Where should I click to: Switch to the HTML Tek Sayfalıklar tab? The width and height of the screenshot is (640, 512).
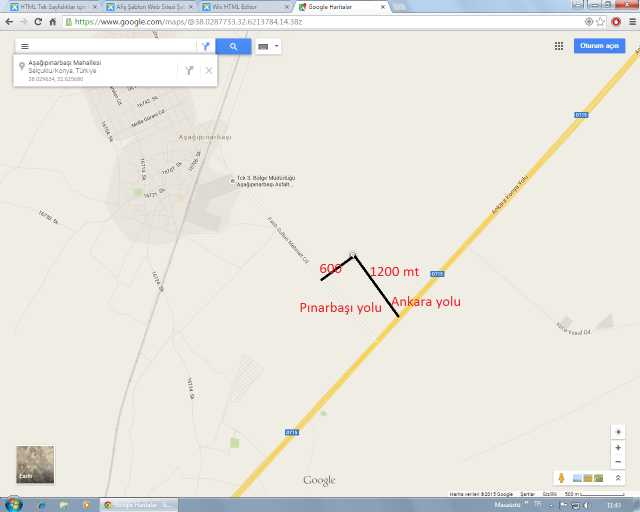(50, 6)
